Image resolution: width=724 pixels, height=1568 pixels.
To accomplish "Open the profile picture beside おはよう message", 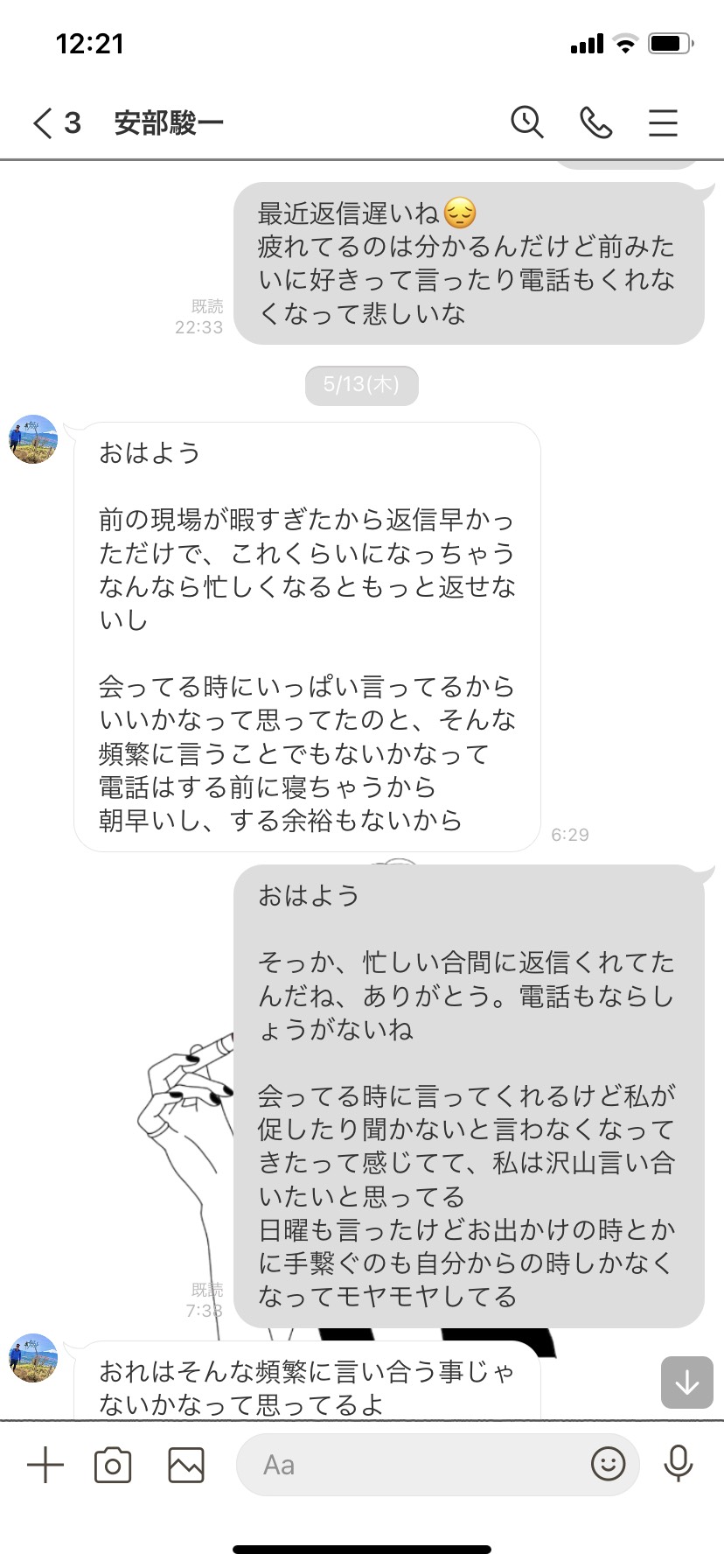I will [33, 439].
